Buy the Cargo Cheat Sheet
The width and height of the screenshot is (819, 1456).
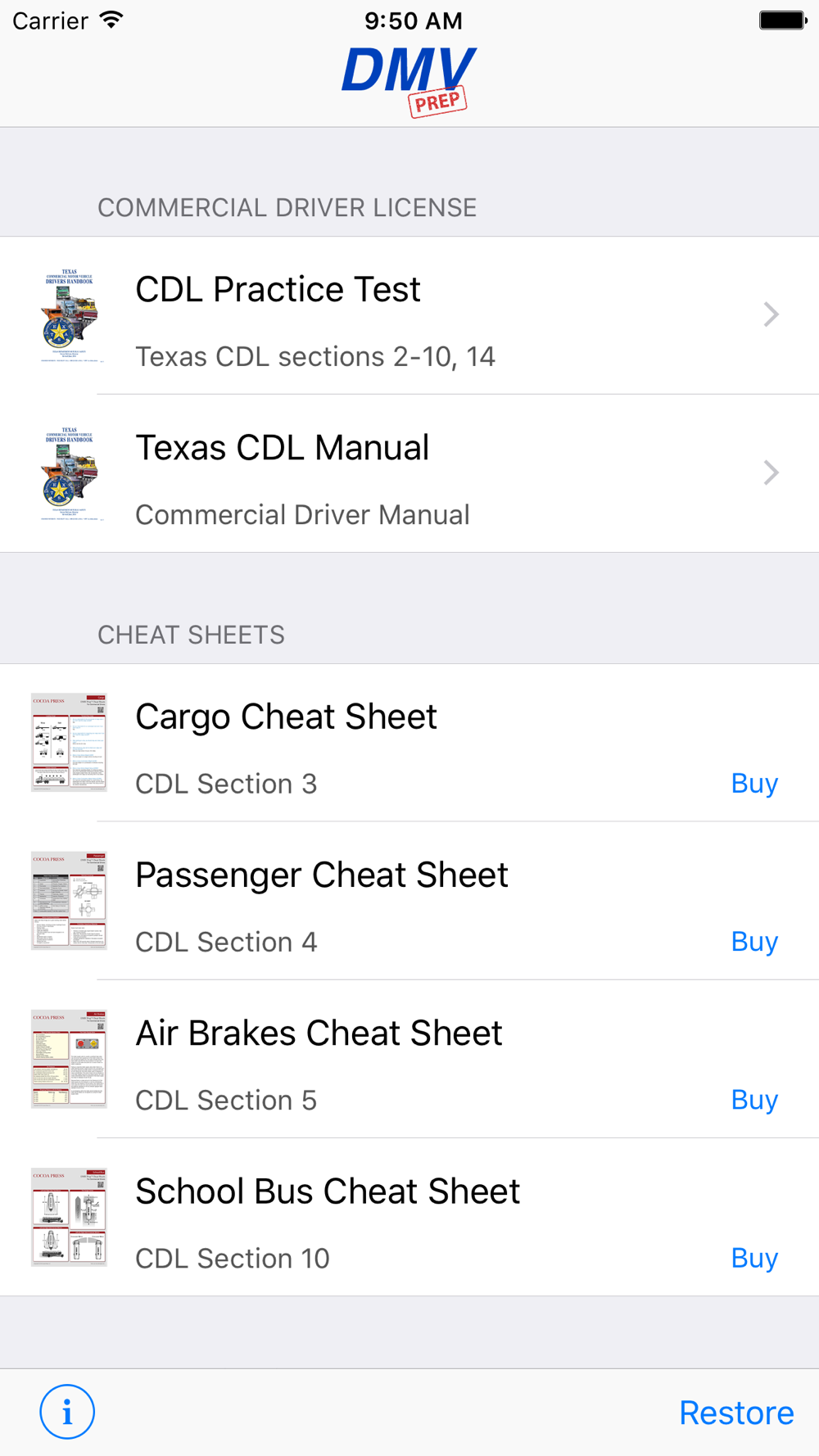click(754, 784)
